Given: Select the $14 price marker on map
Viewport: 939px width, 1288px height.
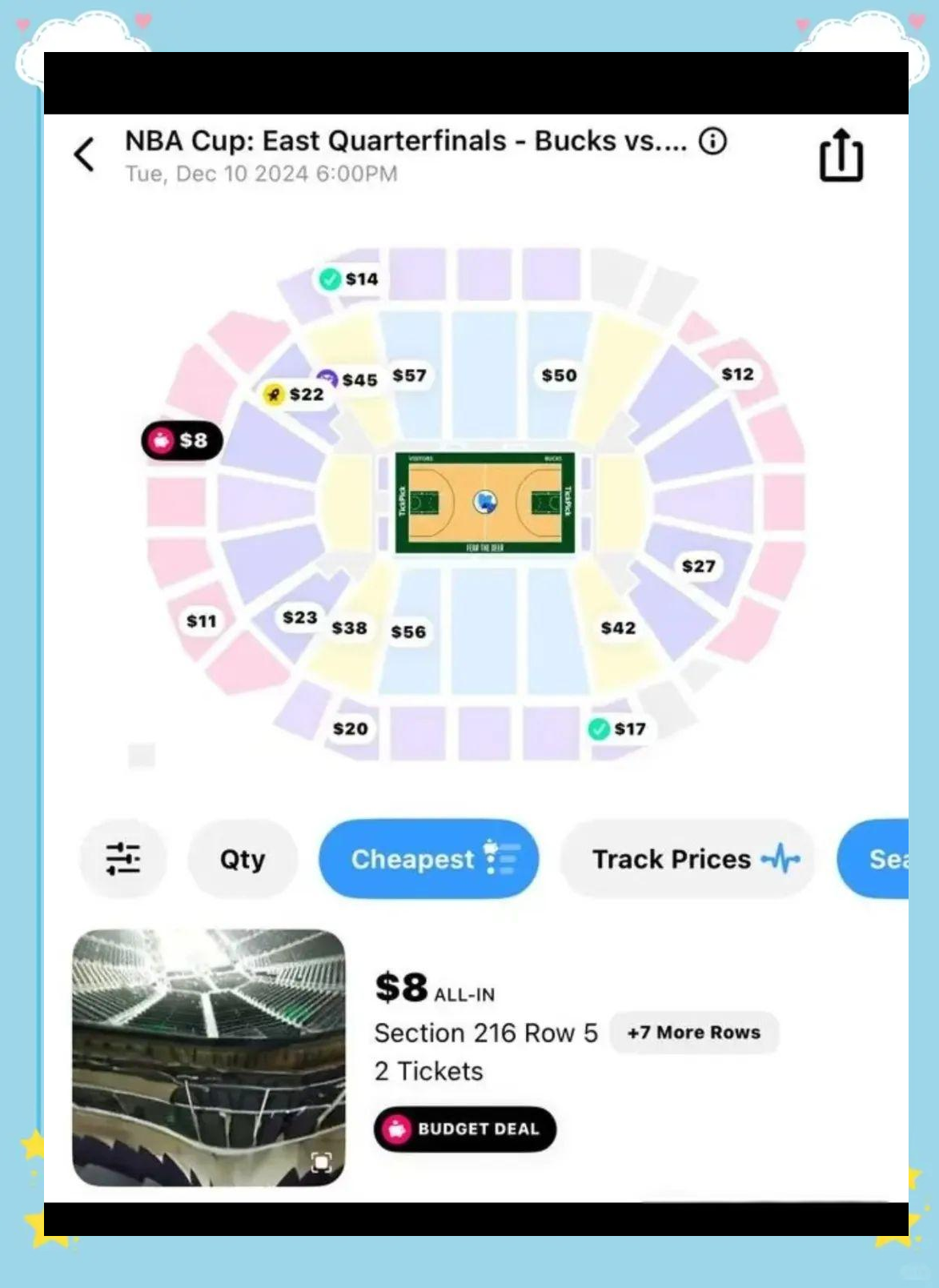Looking at the screenshot, I should click(350, 279).
